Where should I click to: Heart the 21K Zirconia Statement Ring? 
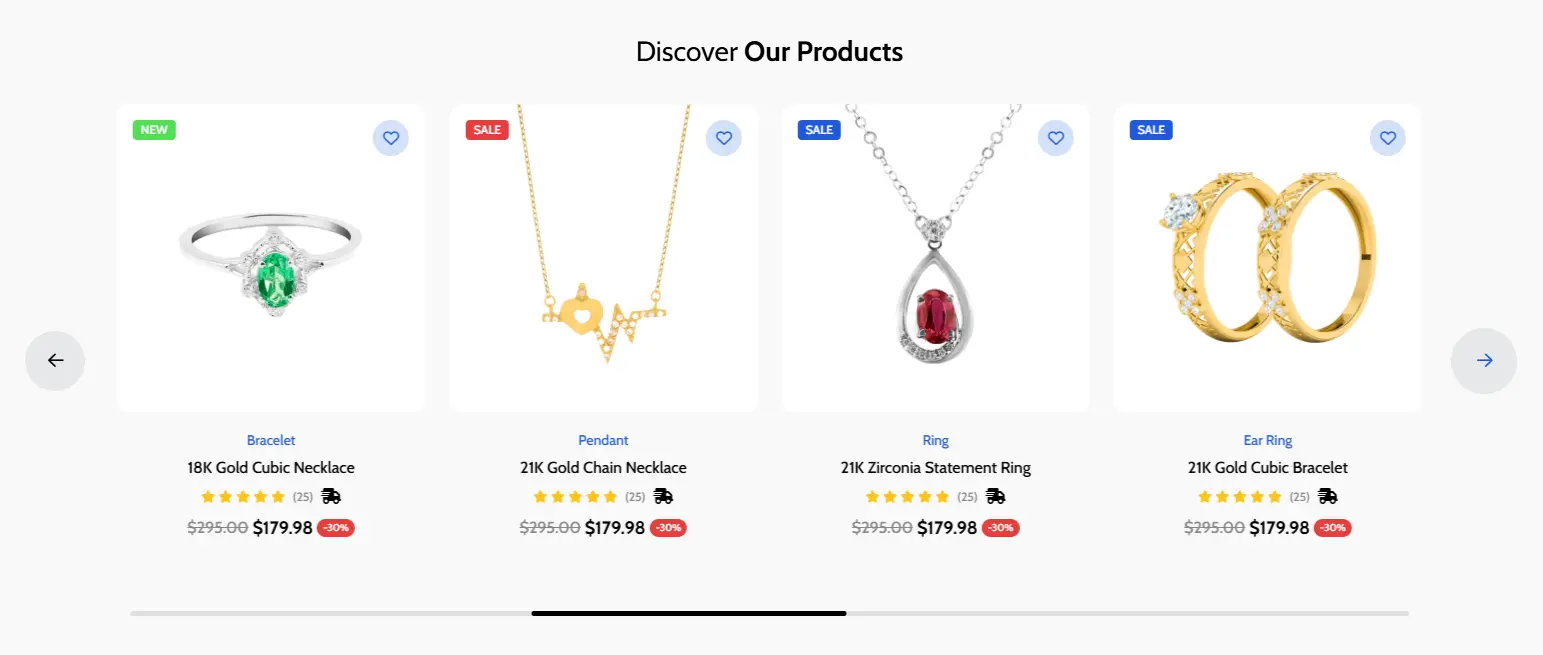coord(1055,138)
